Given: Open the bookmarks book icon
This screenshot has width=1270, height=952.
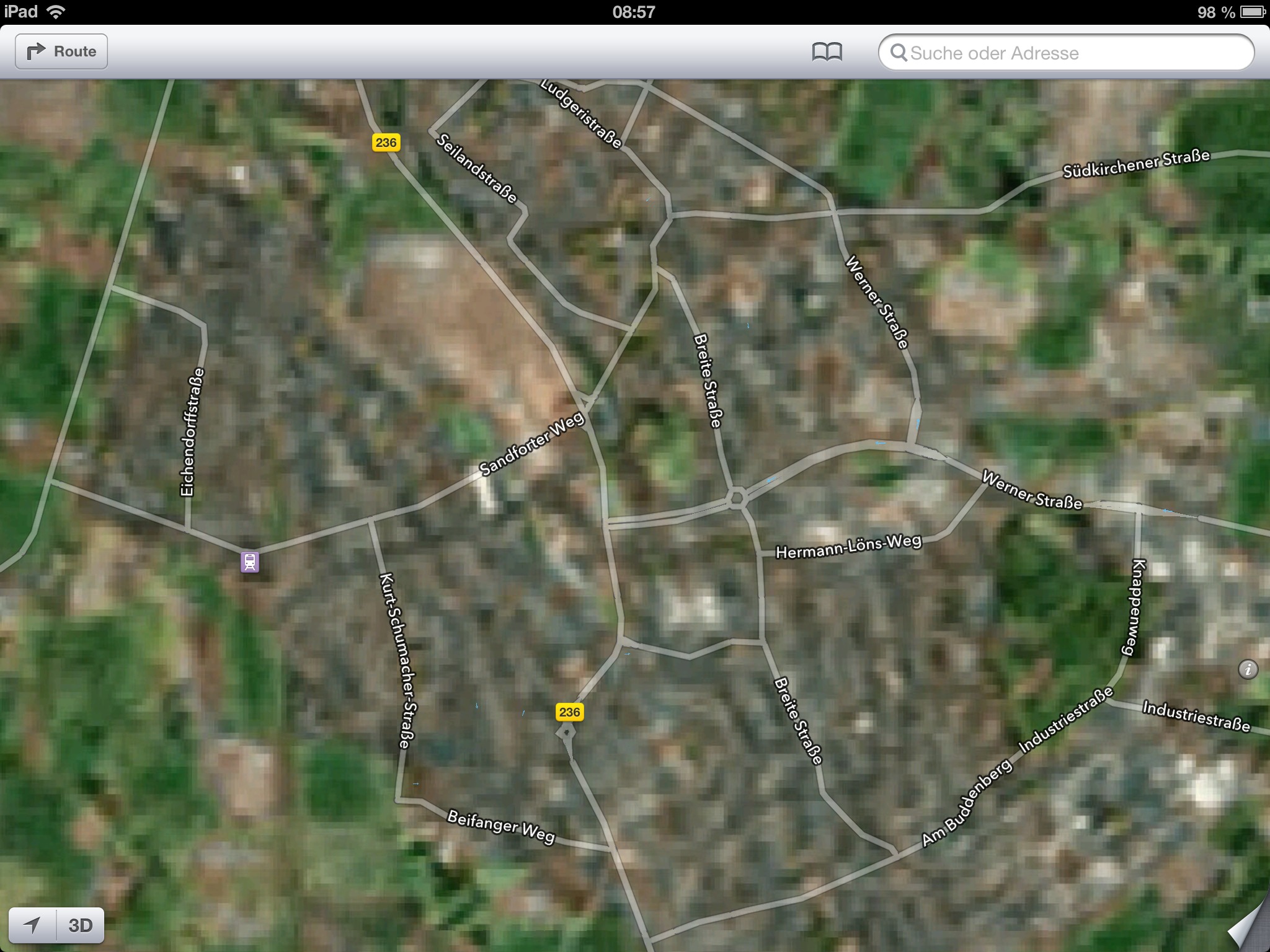Looking at the screenshot, I should tap(827, 52).
